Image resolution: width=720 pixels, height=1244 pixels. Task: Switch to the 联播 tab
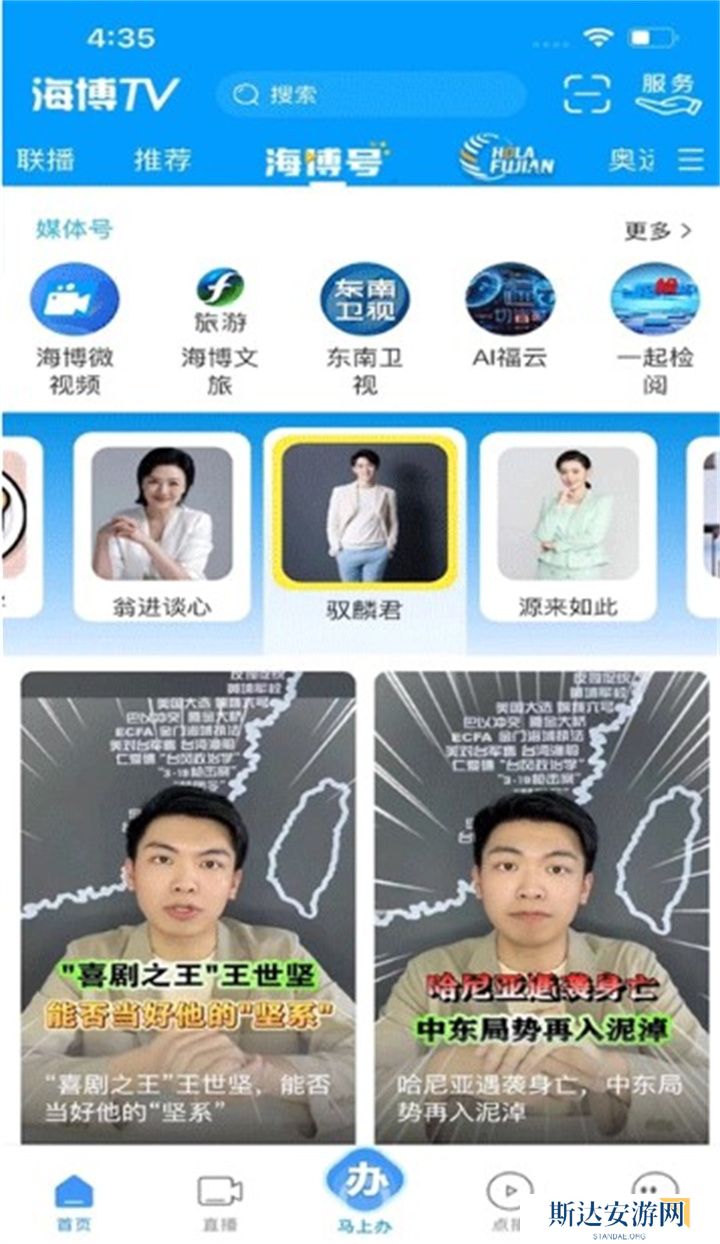click(x=45, y=160)
